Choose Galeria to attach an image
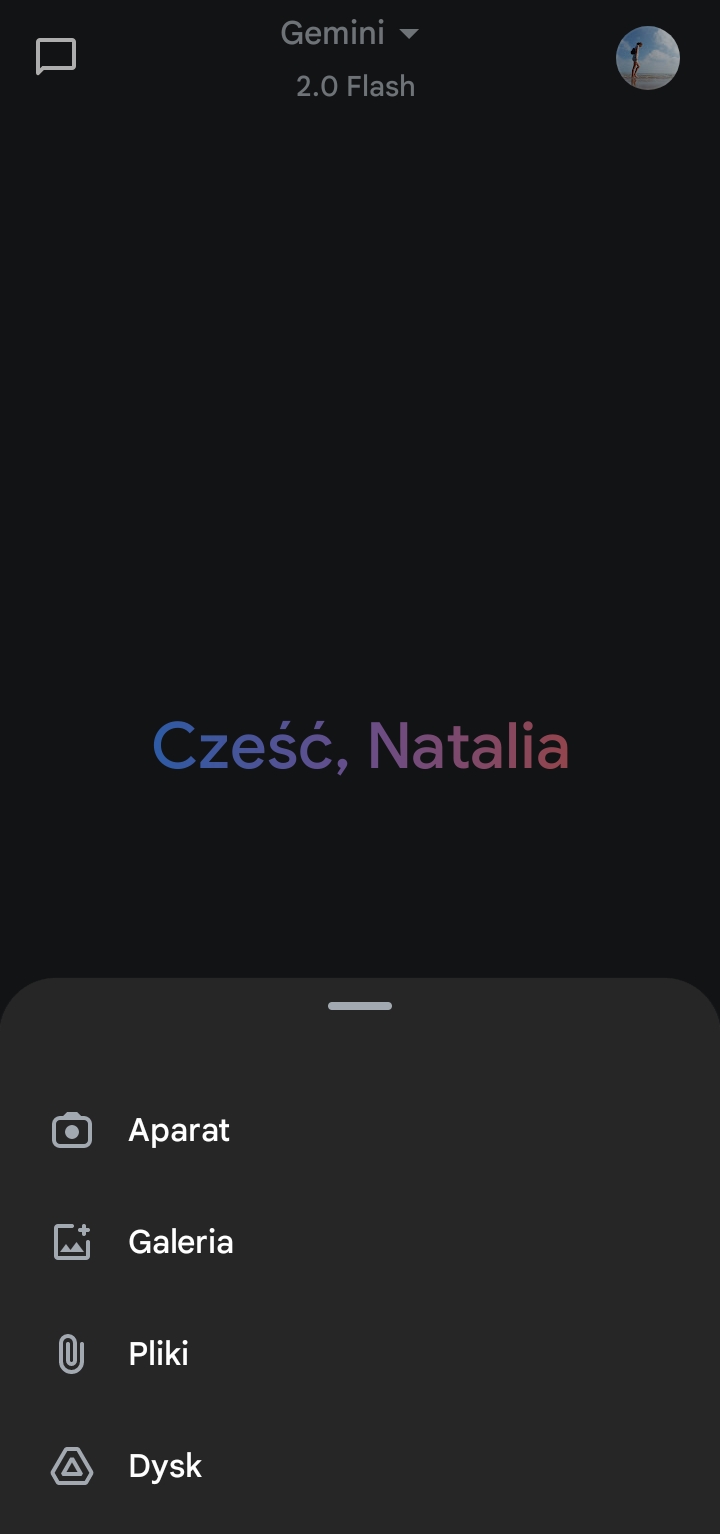This screenshot has height=1534, width=720. coord(180,1242)
